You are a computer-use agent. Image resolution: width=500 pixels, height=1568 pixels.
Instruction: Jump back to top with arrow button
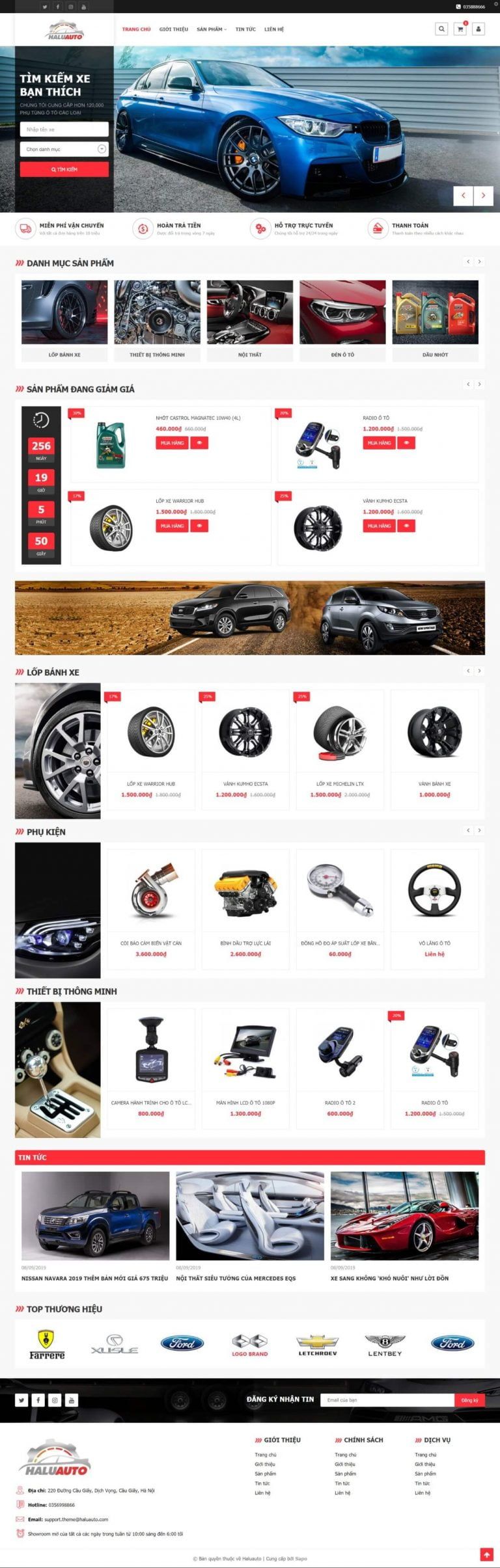(x=486, y=1554)
